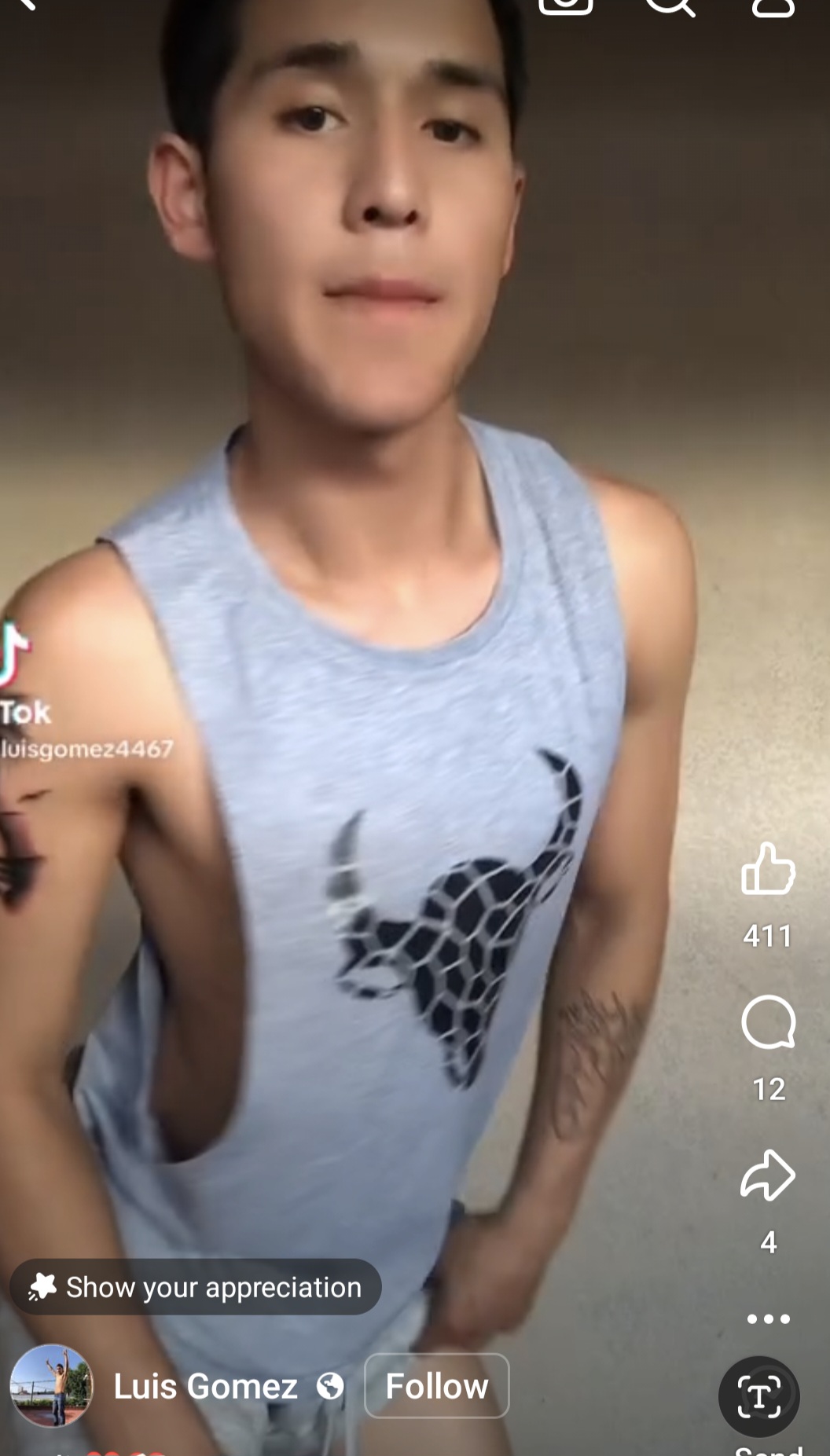Image resolution: width=830 pixels, height=1456 pixels.
Task: Open the three-dot more options menu
Action: tap(768, 1318)
